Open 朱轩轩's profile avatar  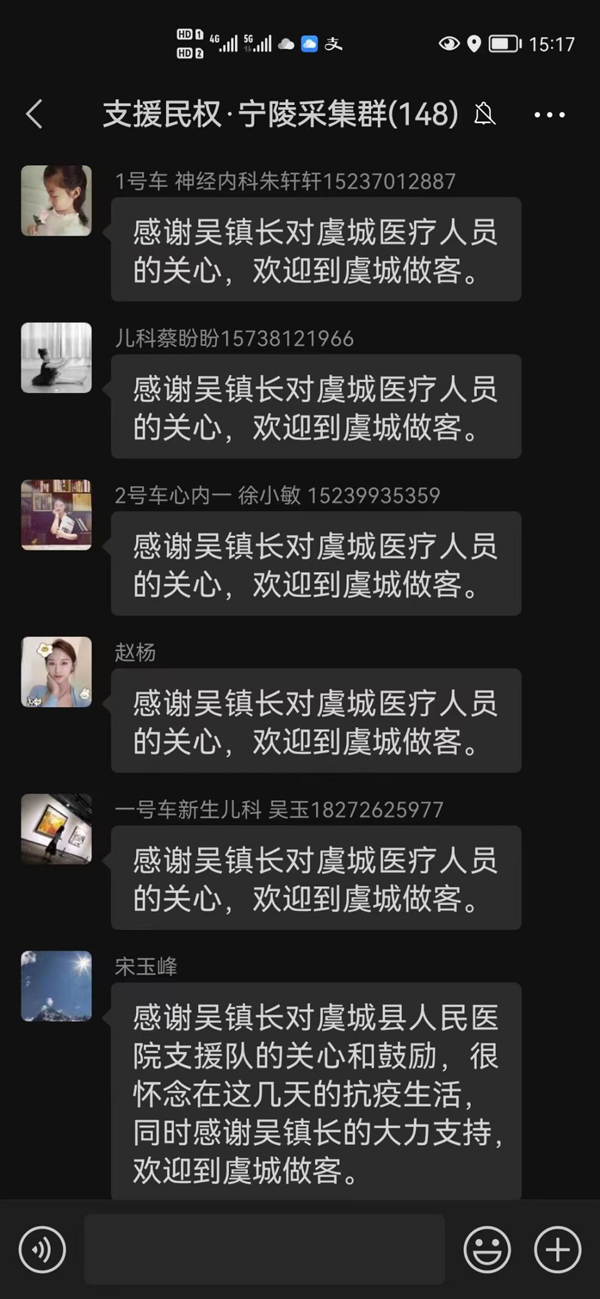click(x=56, y=201)
